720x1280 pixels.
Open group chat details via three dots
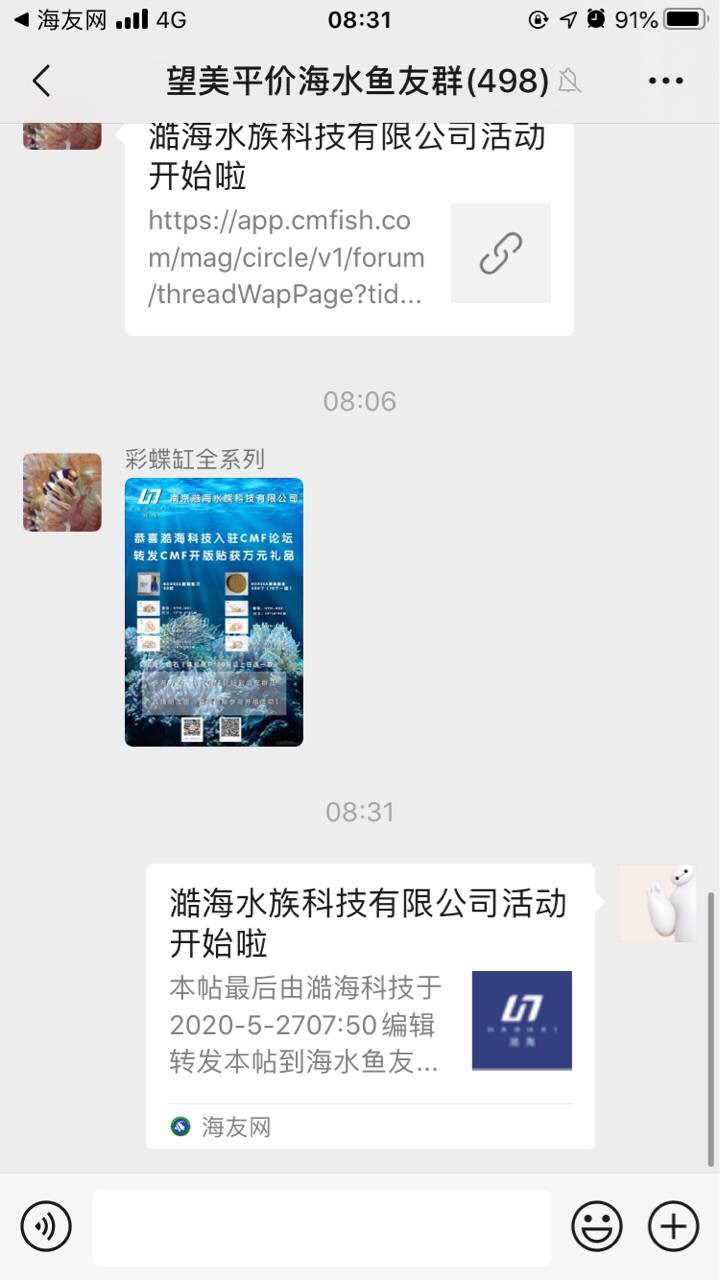point(665,81)
